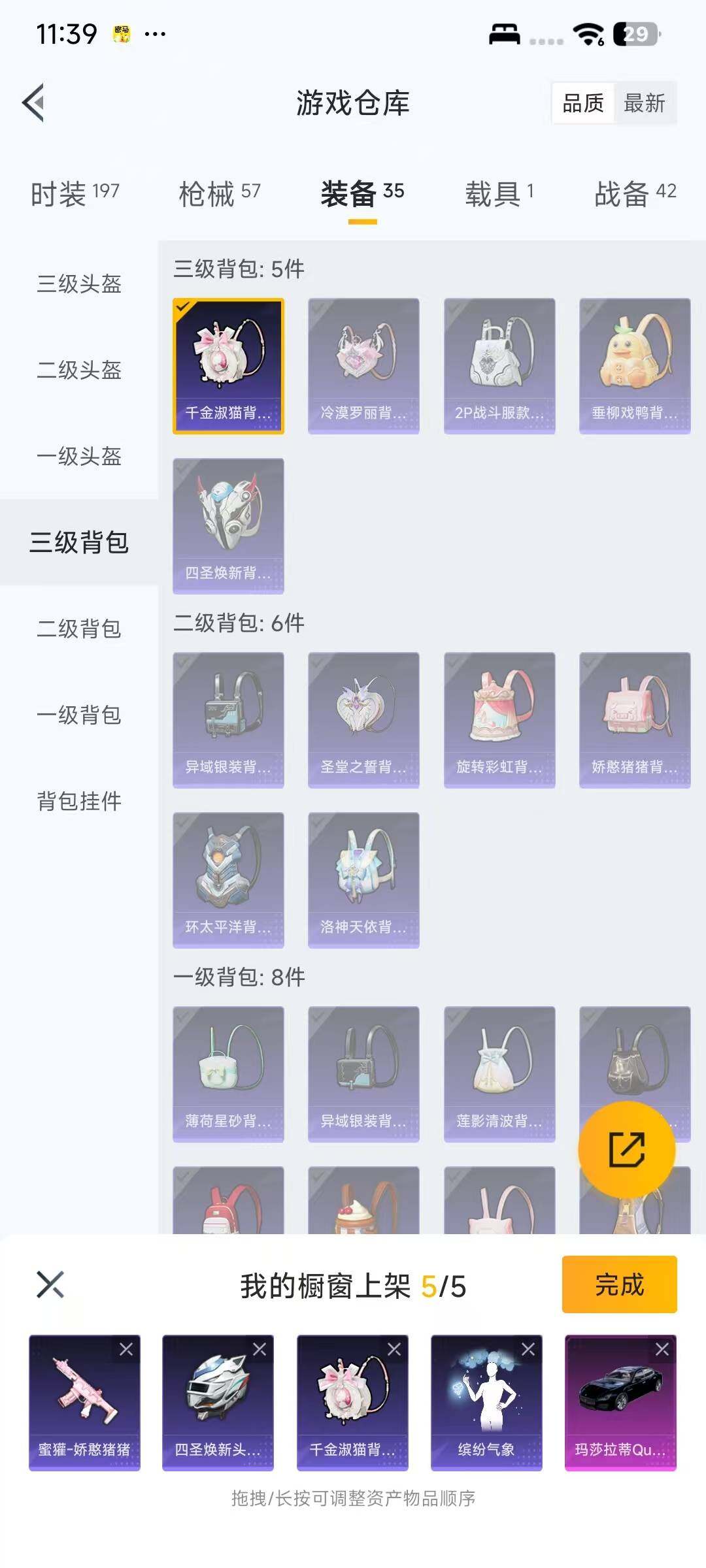Select the 垂柳戏鸭 backpack tile
The image size is (706, 1568).
point(634,366)
